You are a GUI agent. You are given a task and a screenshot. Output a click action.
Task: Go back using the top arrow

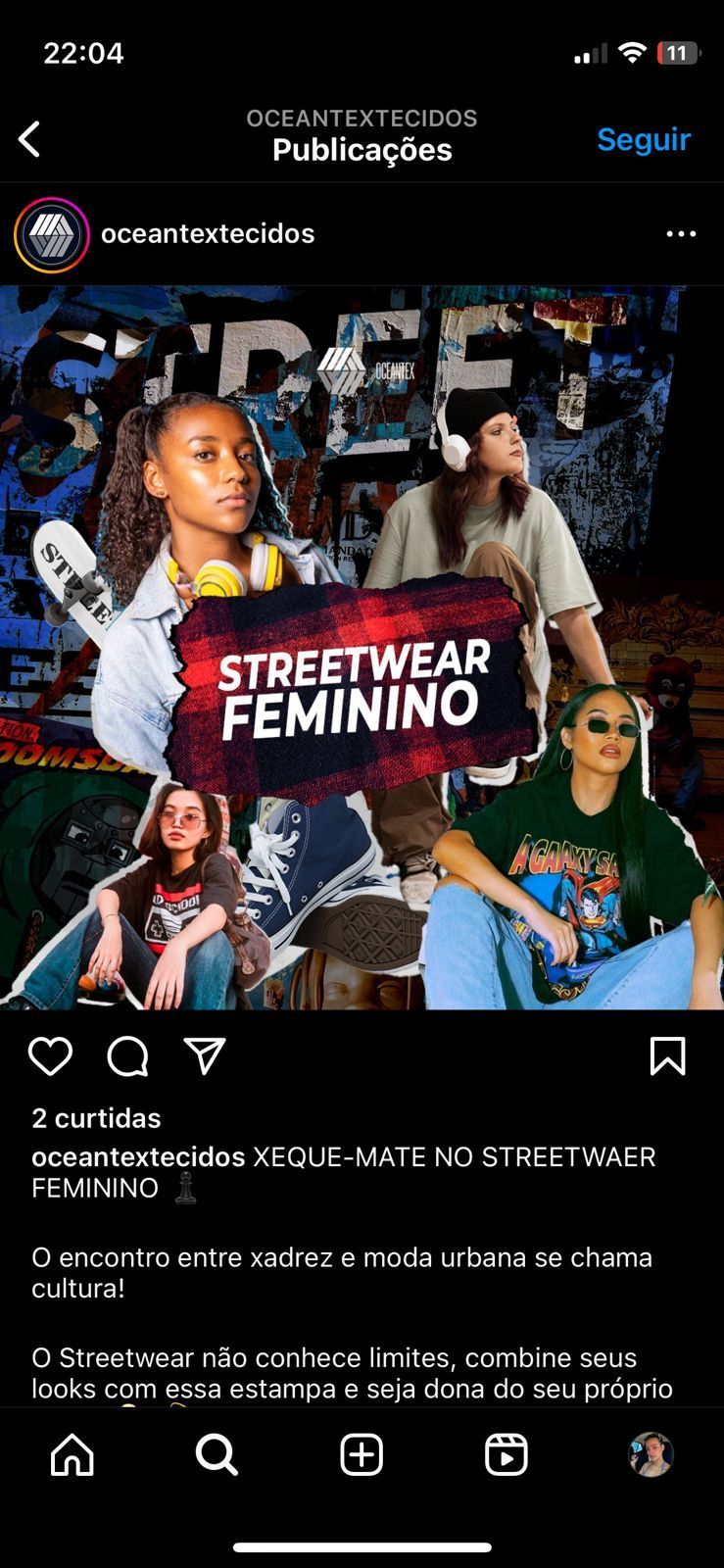(x=30, y=139)
